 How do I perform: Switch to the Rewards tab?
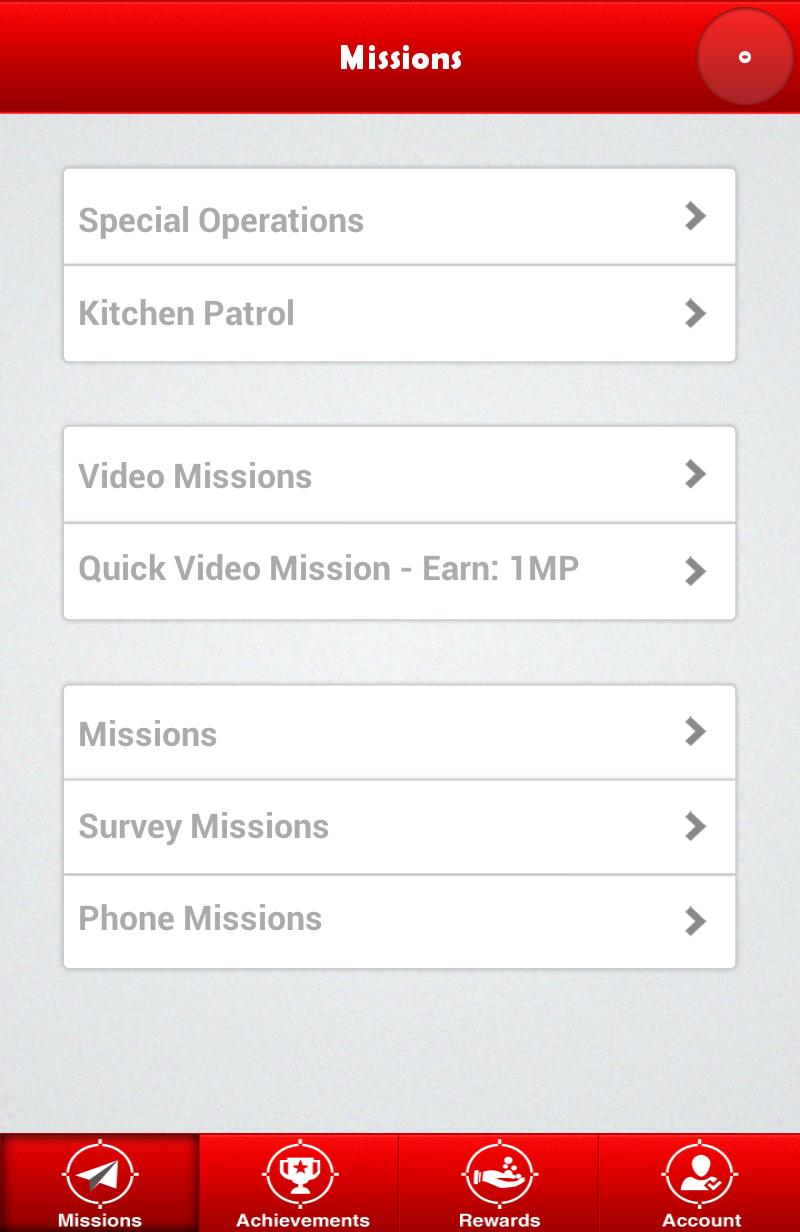coord(499,1182)
